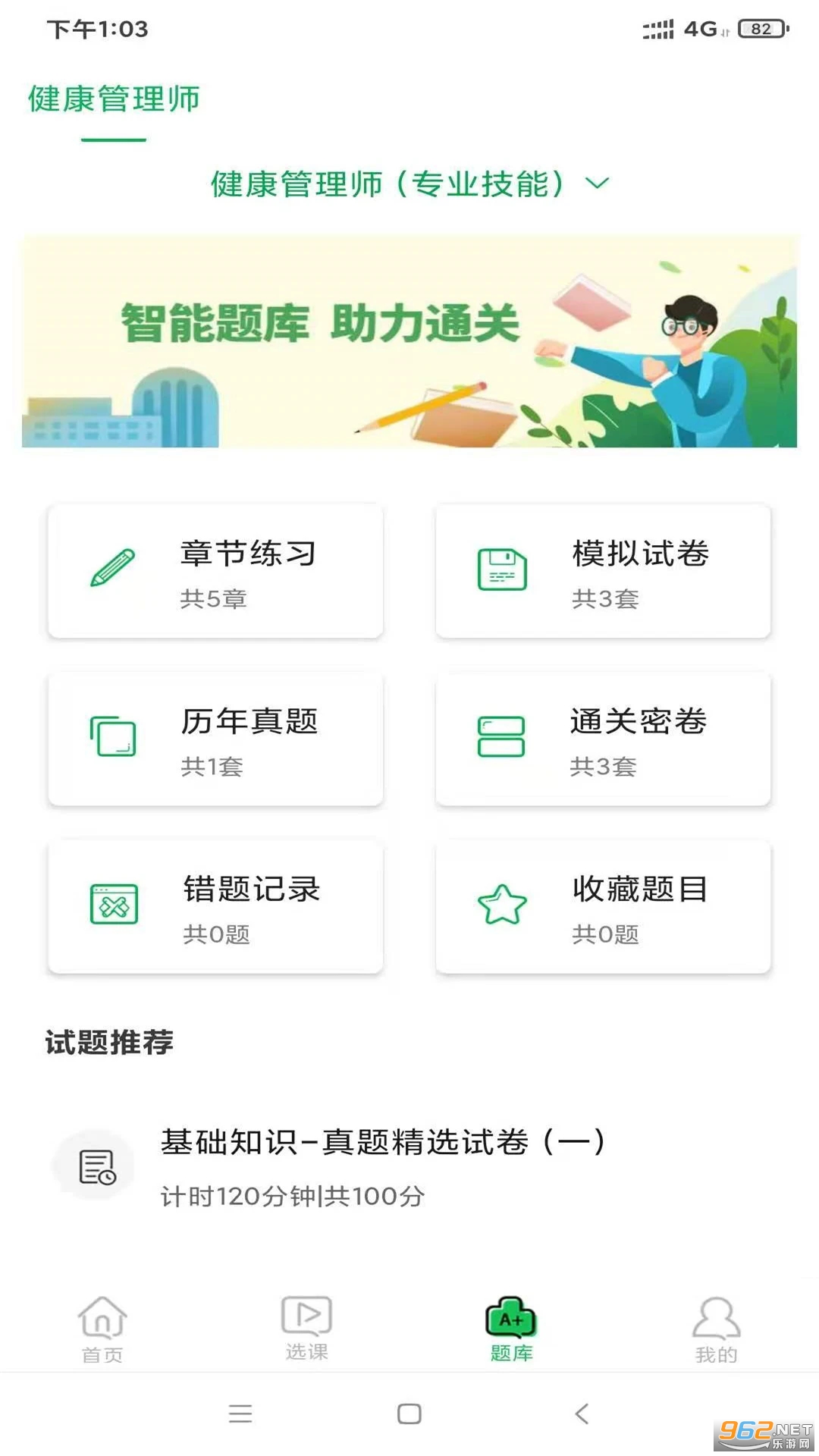Screen dimensions: 819x1456
Task: Open 模拟试卷 mock exam card
Action: [x=603, y=571]
